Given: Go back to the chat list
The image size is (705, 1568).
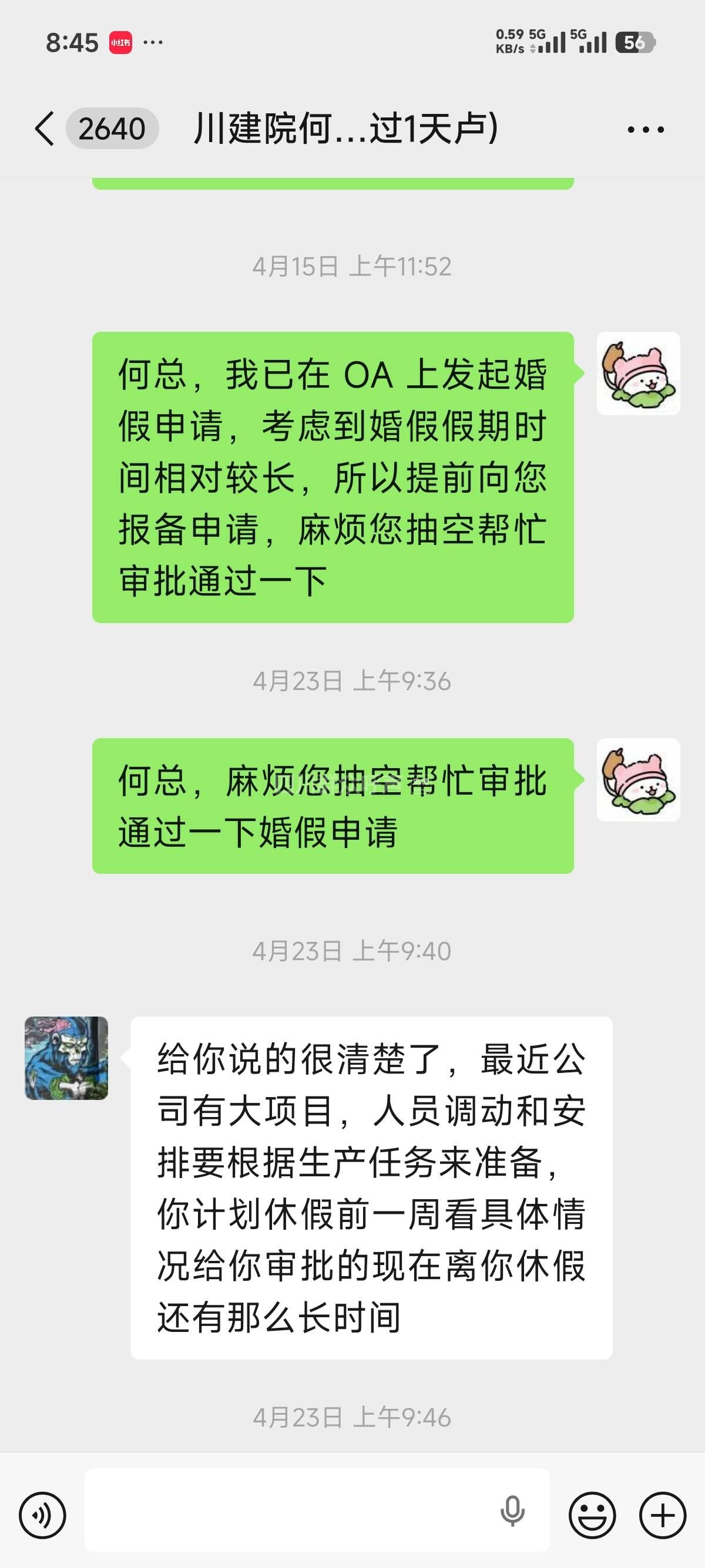Looking at the screenshot, I should (45, 129).
